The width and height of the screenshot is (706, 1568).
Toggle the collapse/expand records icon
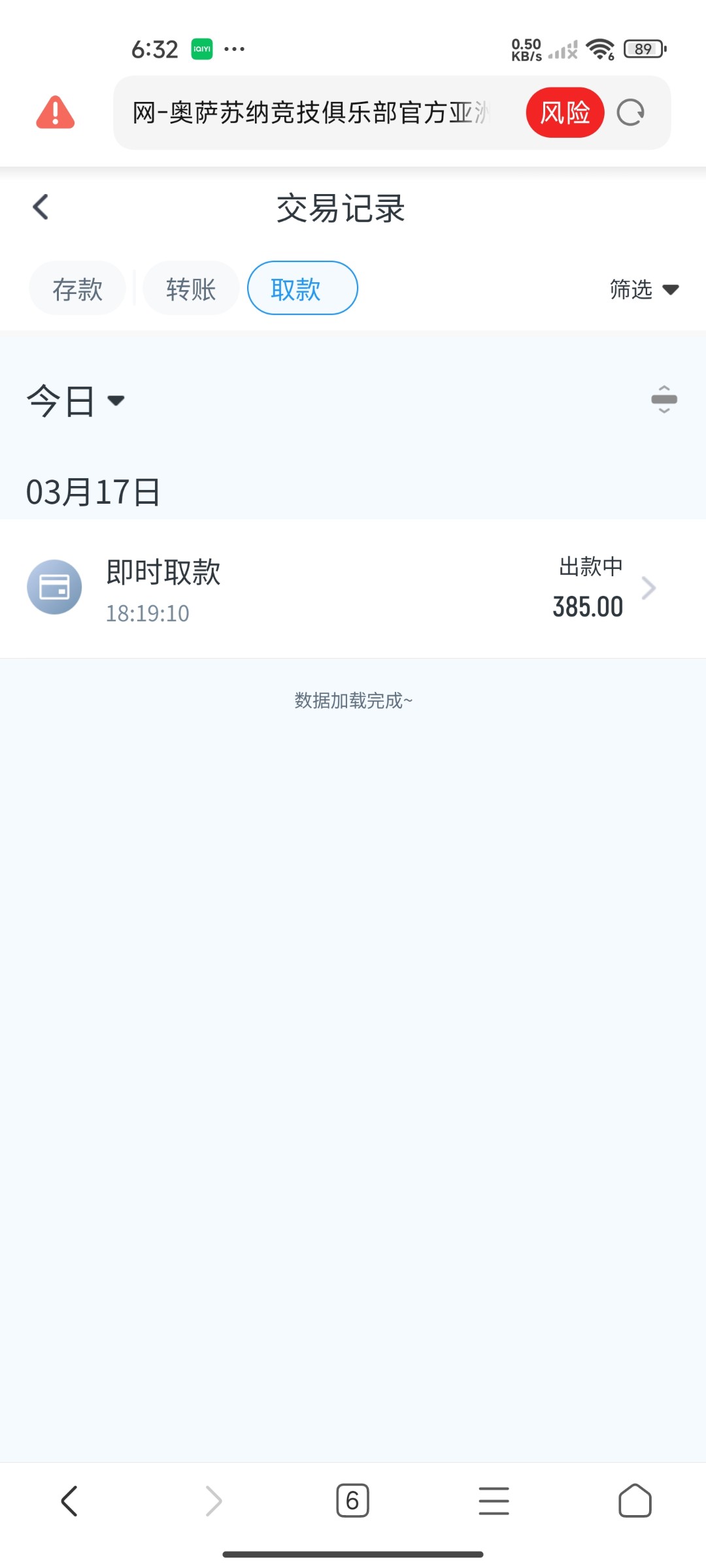664,399
